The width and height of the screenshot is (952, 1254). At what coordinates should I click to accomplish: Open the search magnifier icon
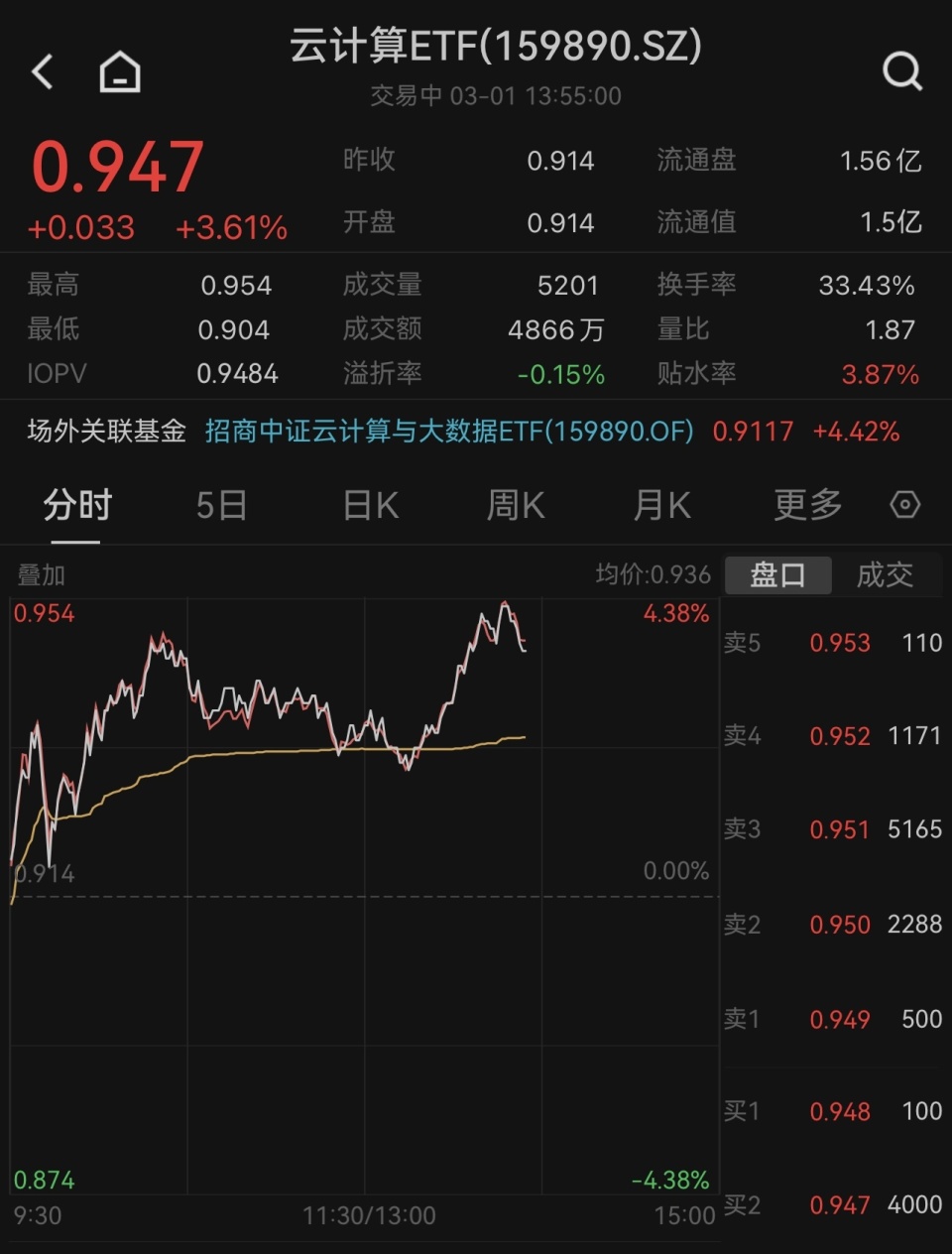click(x=900, y=71)
